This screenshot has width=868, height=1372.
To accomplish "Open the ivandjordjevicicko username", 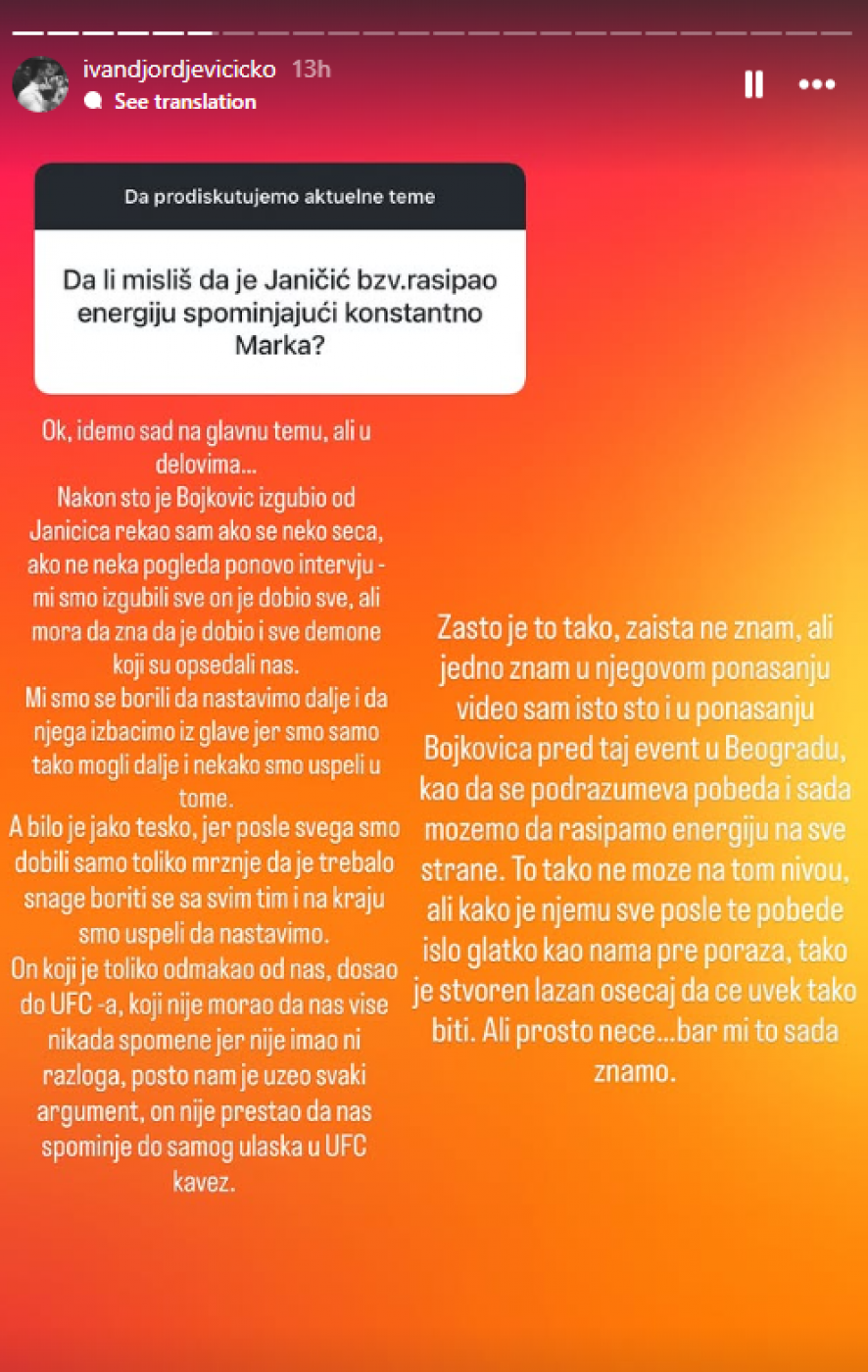I will pos(179,69).
